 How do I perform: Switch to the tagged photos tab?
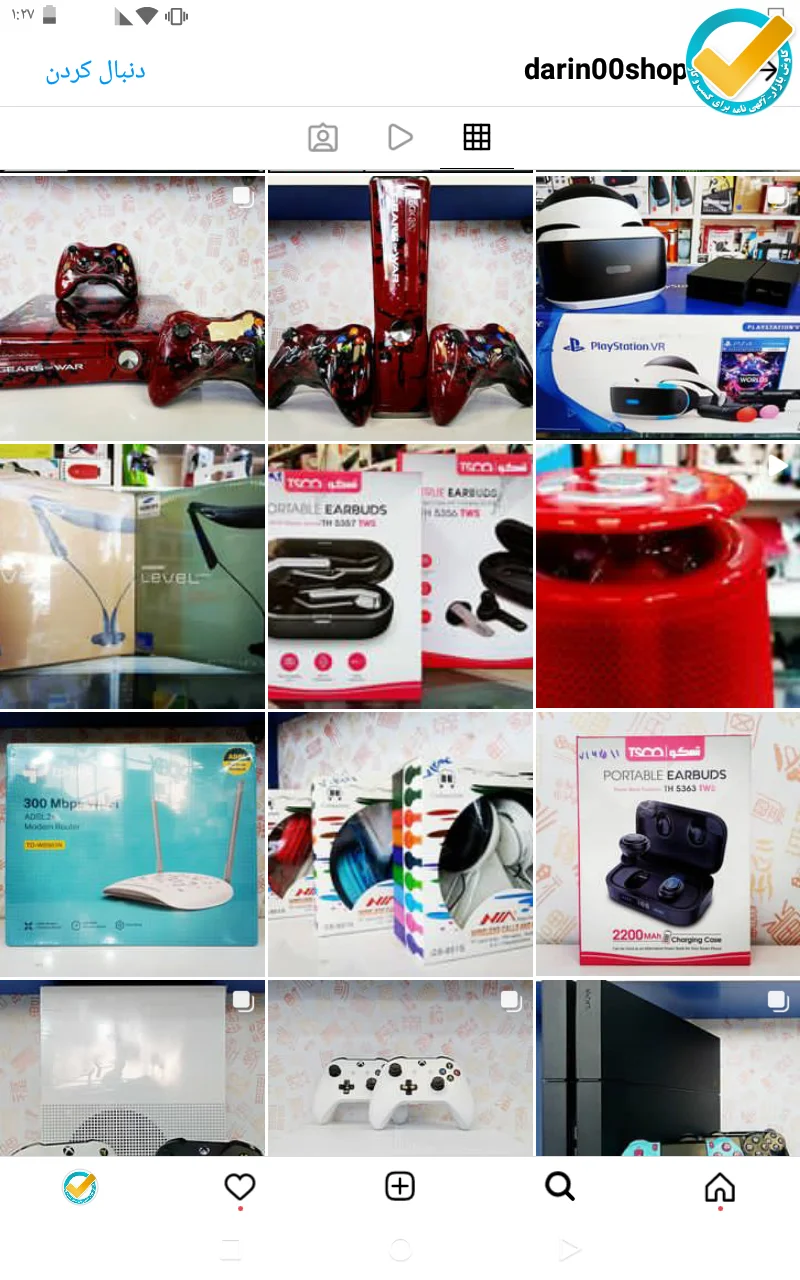tap(323, 137)
